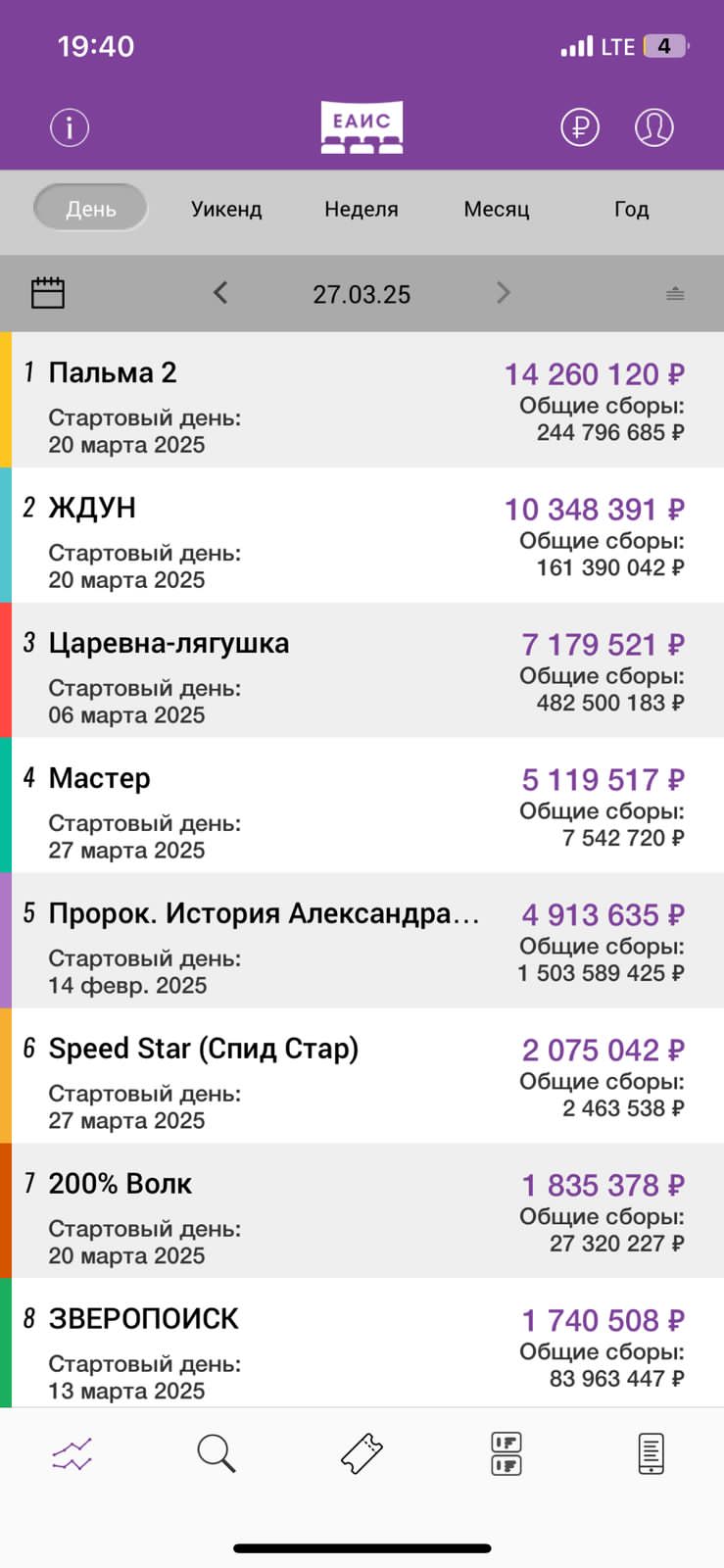This screenshot has width=724, height=1568.
Task: Switch to the Уикенд tab
Action: [x=226, y=209]
